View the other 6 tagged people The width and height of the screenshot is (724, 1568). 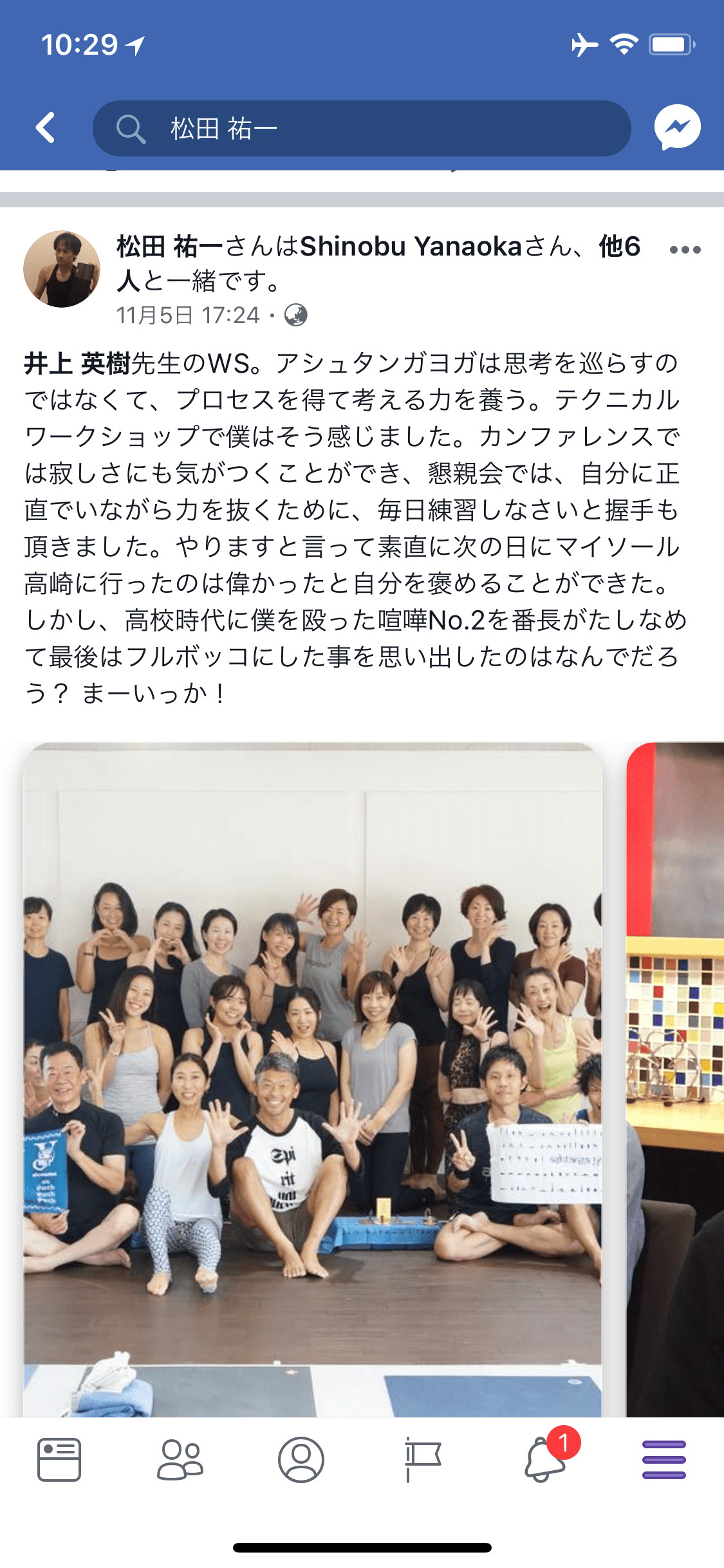(x=618, y=247)
